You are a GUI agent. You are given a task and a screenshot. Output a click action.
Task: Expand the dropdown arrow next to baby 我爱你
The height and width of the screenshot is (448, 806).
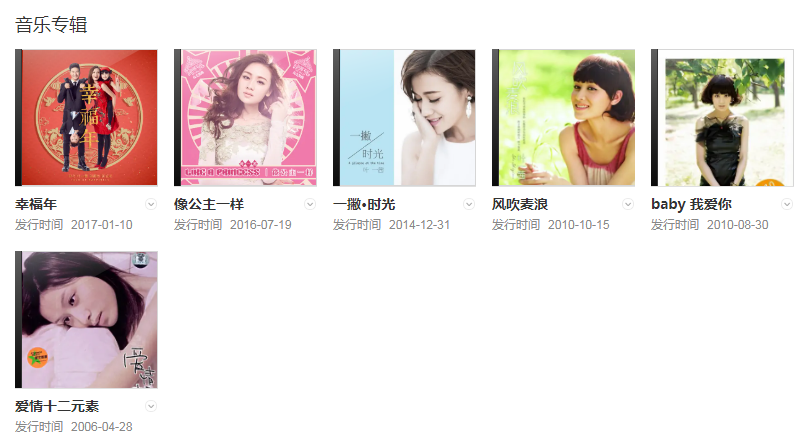tap(787, 204)
